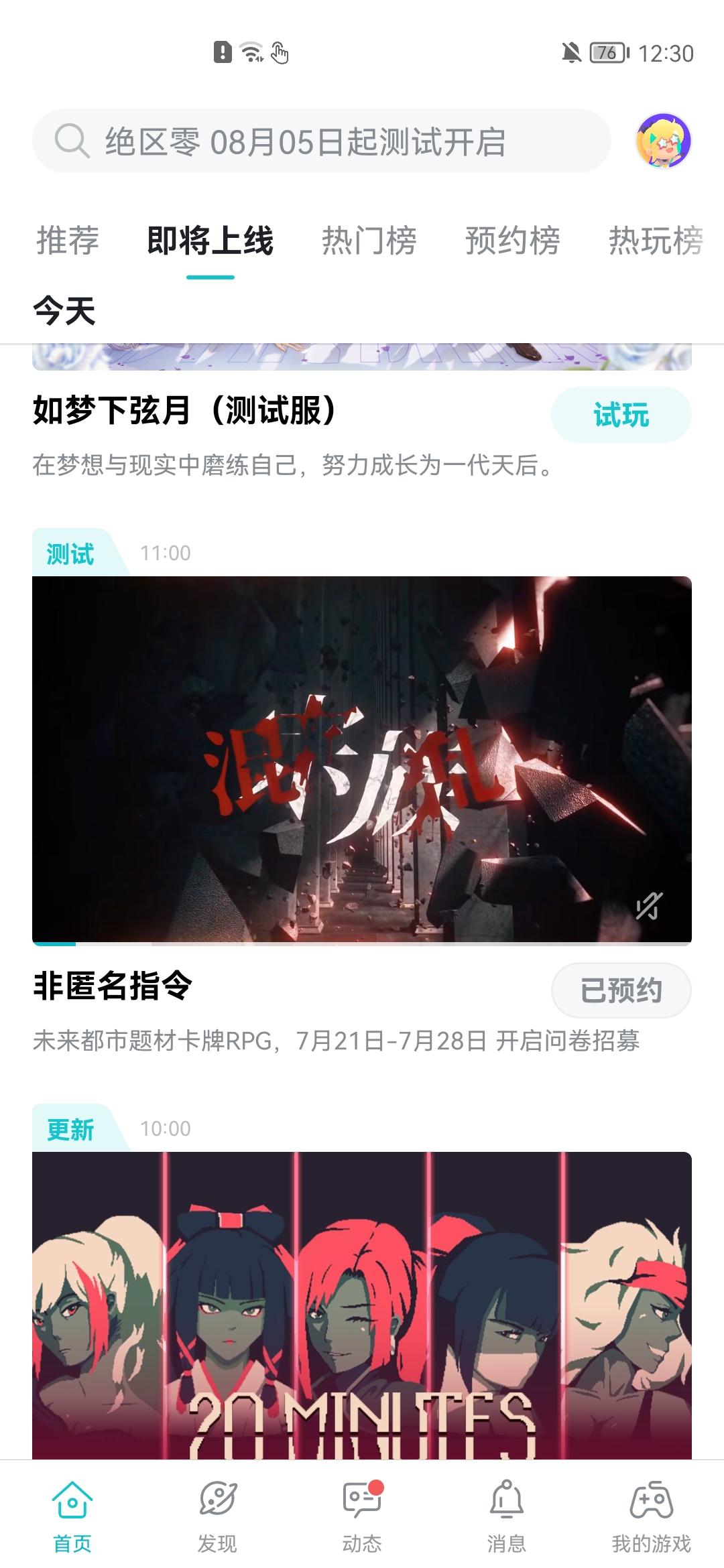Image resolution: width=724 pixels, height=1568 pixels.
Task: Open your profile avatar icon
Action: click(x=664, y=141)
